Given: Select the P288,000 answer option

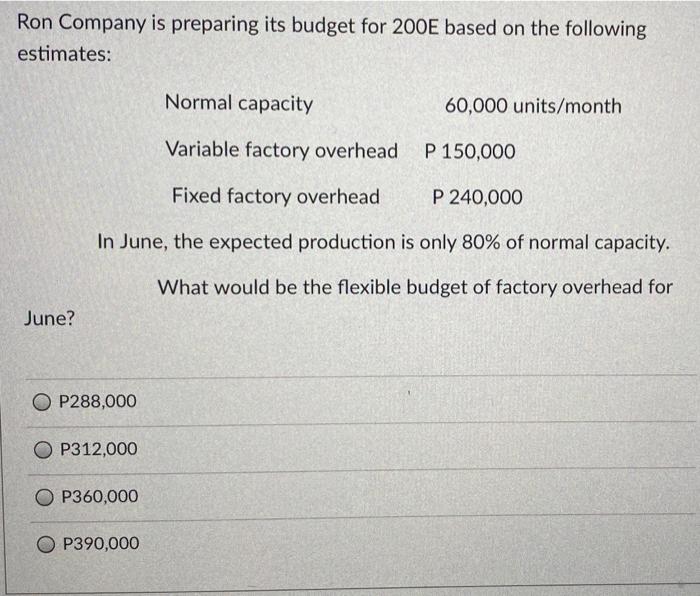Looking at the screenshot, I should (42, 402).
